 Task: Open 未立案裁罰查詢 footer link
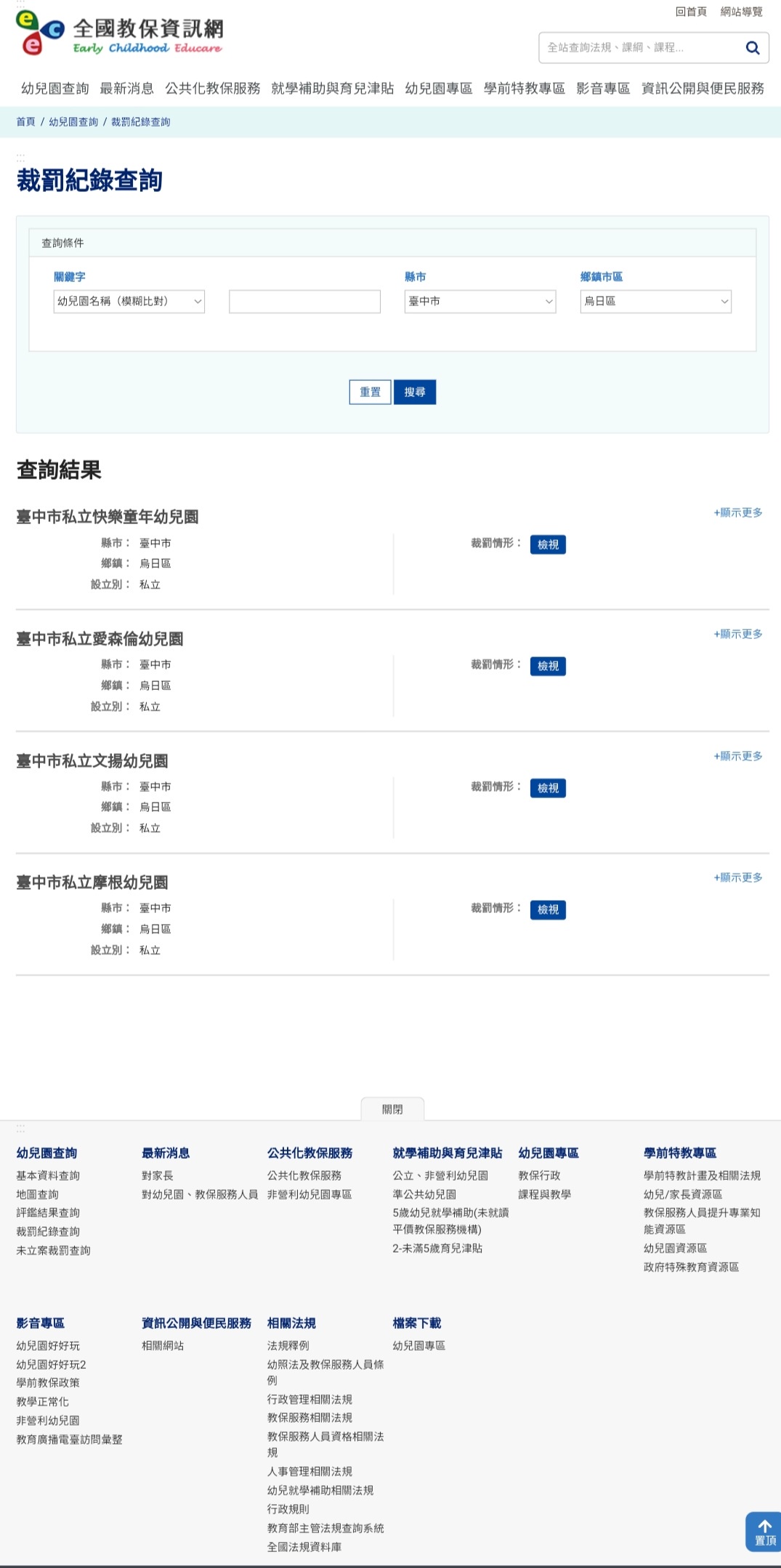pos(54,1250)
